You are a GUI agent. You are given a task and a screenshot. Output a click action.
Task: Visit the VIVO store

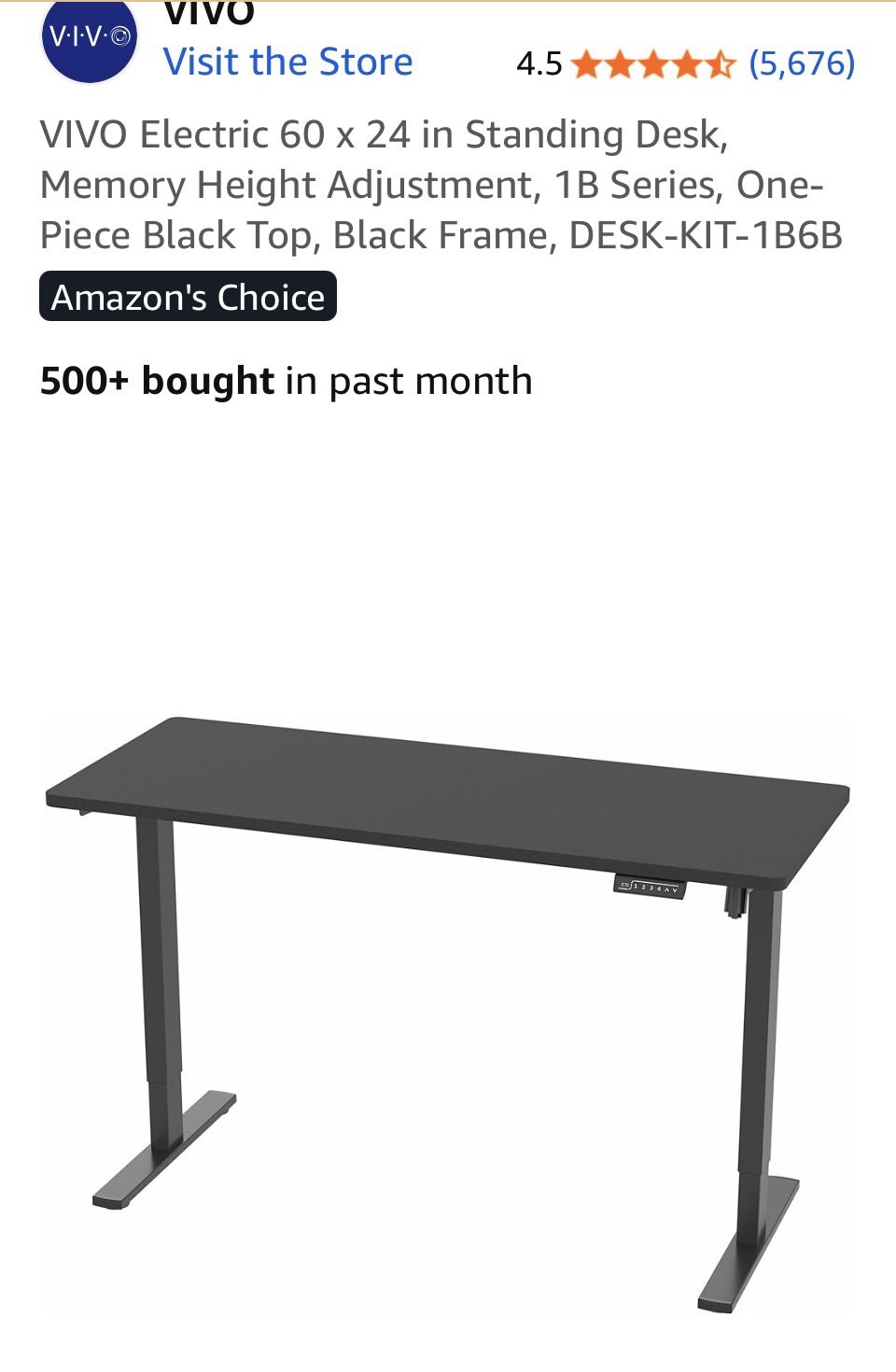tap(287, 63)
